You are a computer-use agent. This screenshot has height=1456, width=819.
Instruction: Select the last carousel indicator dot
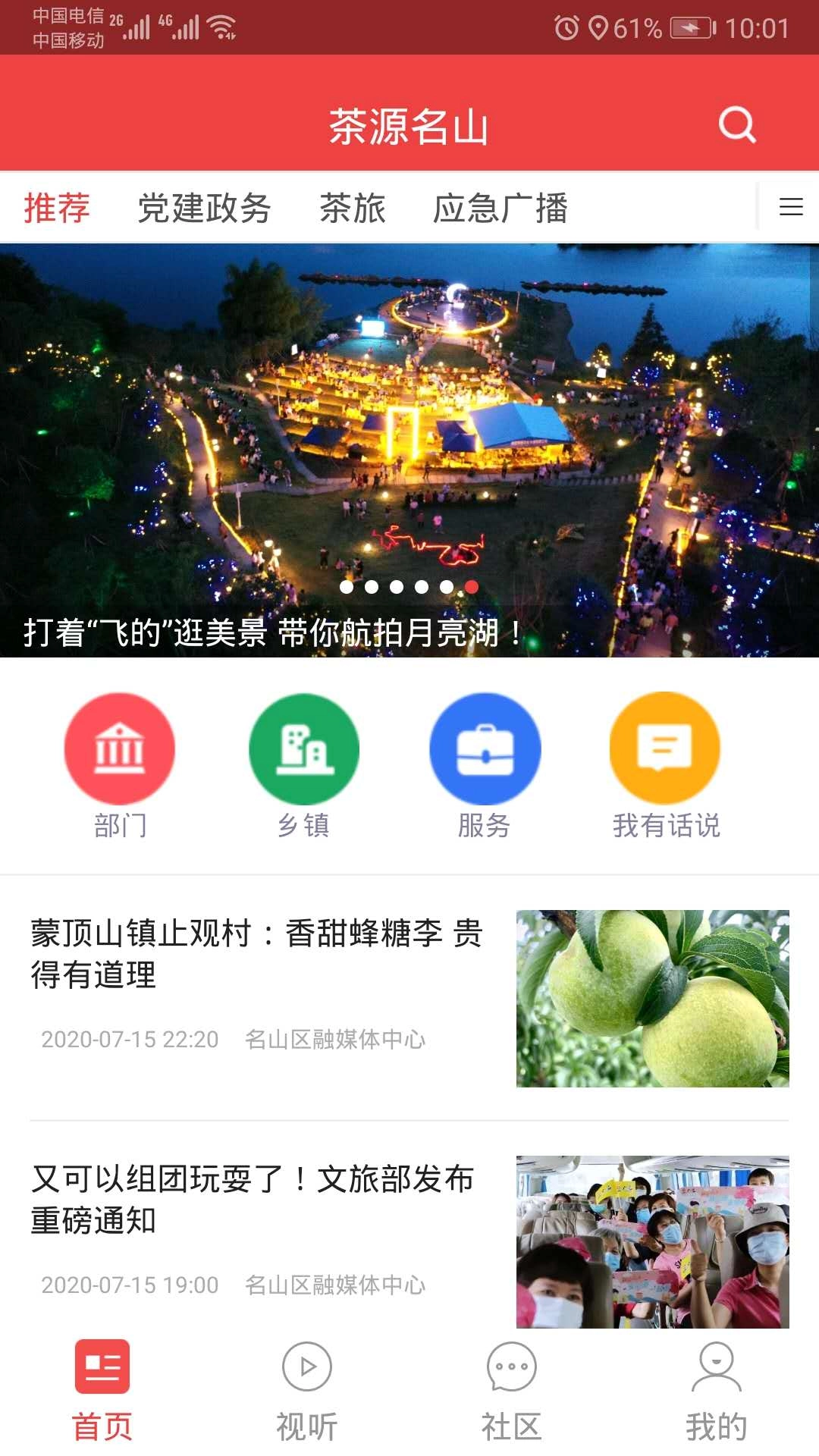pos(470,585)
